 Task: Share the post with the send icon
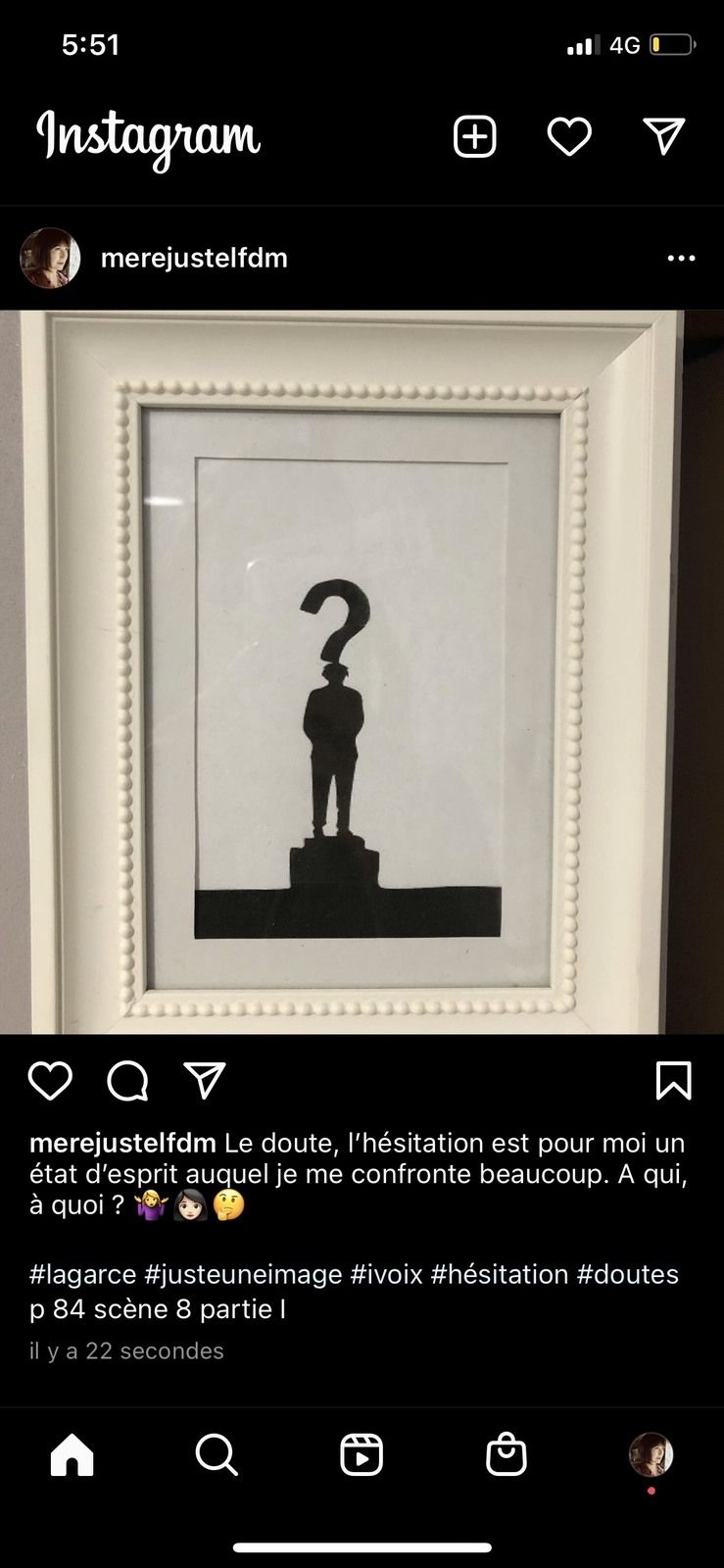(205, 1081)
